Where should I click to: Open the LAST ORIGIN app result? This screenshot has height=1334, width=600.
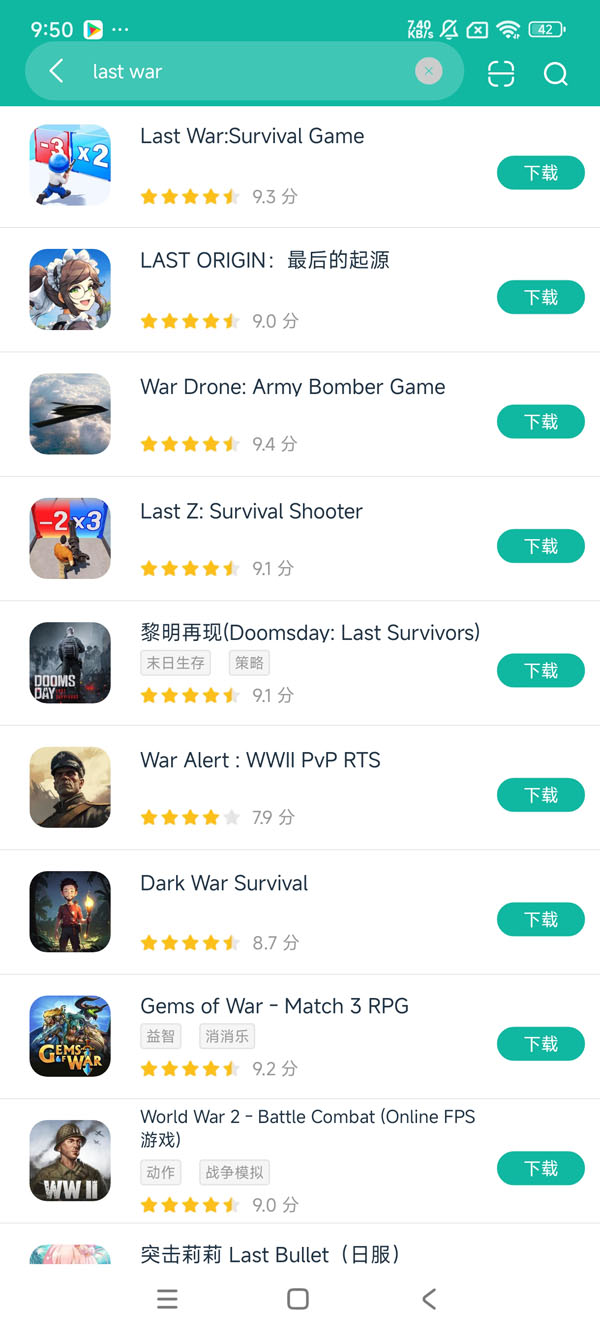(264, 261)
